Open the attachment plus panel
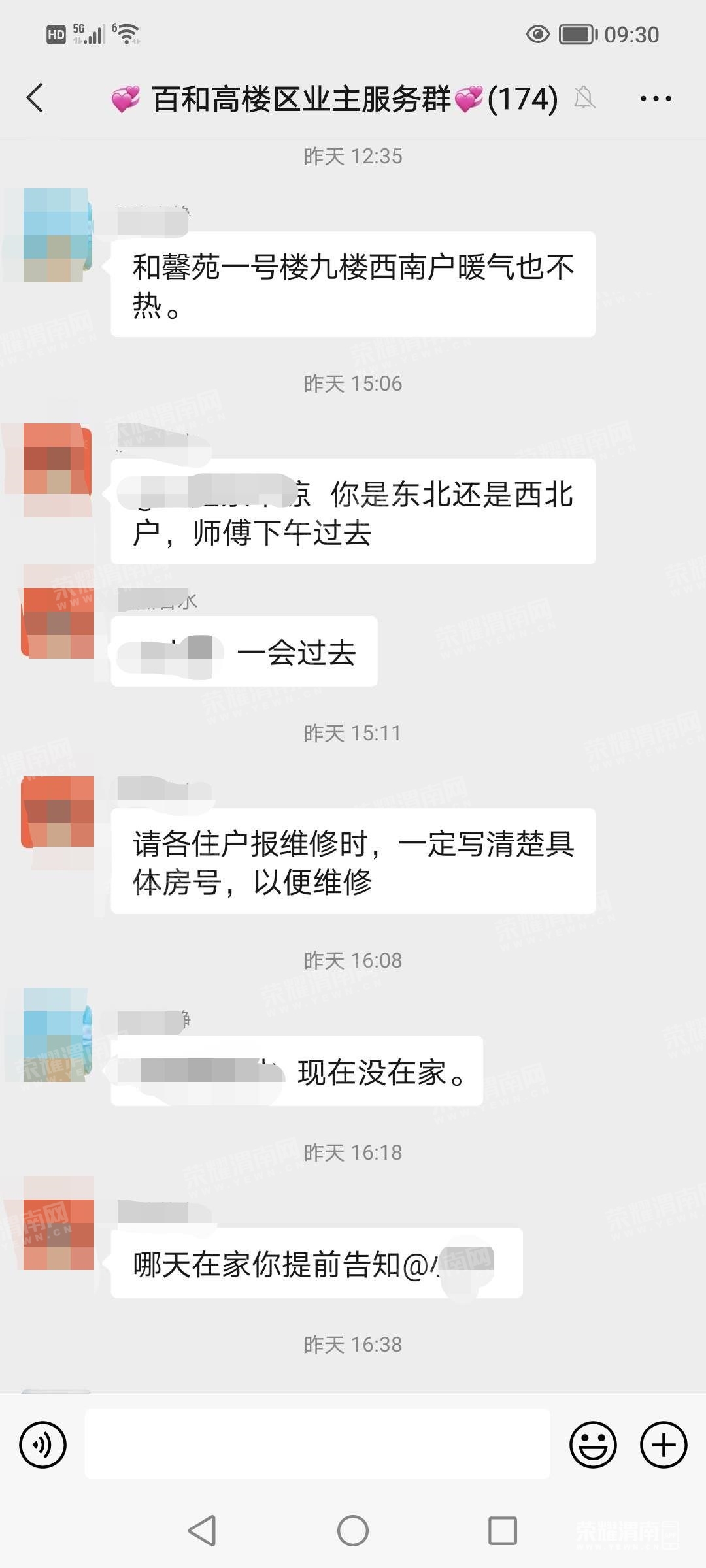Viewport: 706px width, 1568px height. (663, 1445)
